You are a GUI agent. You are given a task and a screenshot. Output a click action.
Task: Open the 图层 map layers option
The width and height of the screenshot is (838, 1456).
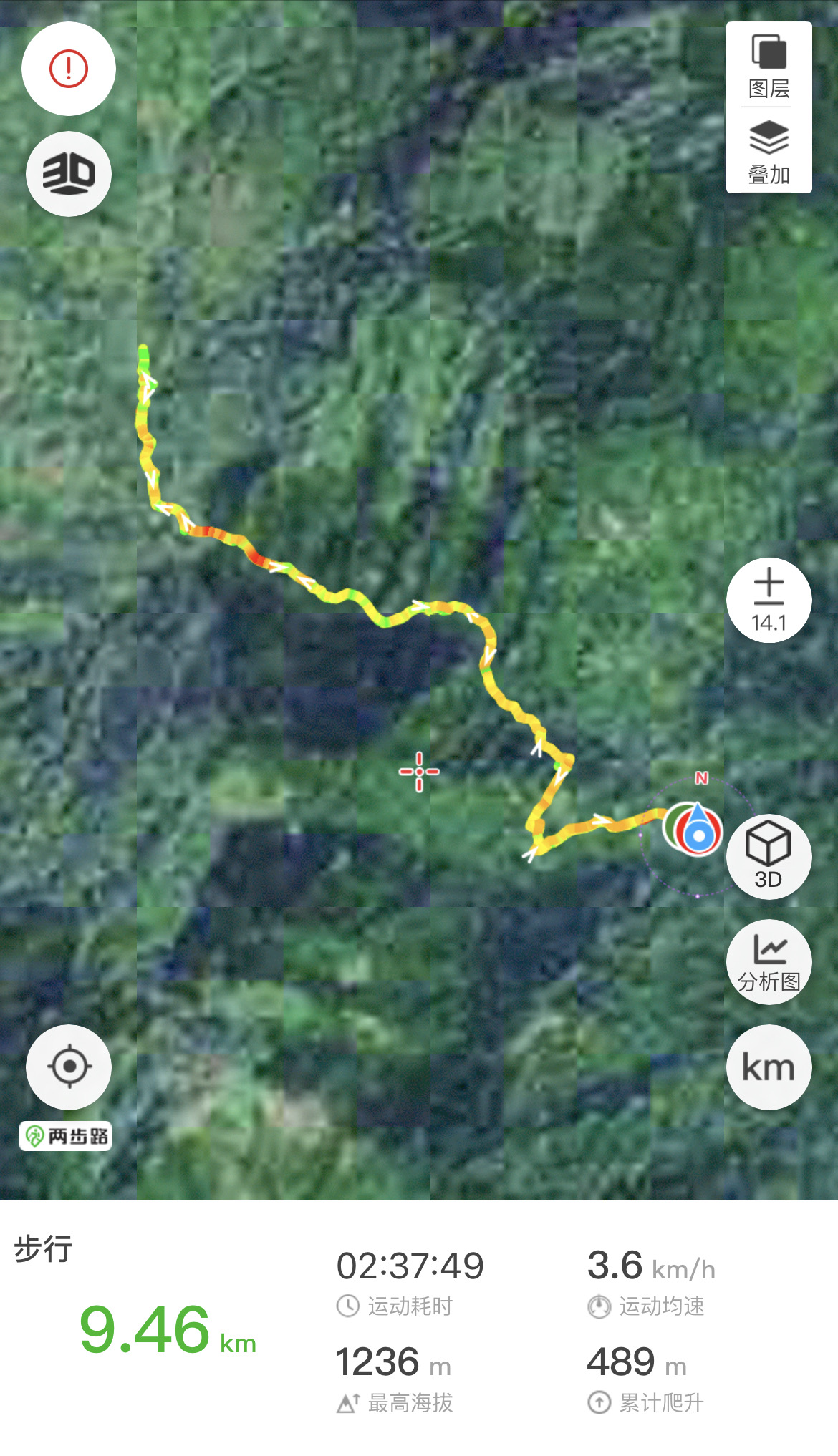(769, 66)
